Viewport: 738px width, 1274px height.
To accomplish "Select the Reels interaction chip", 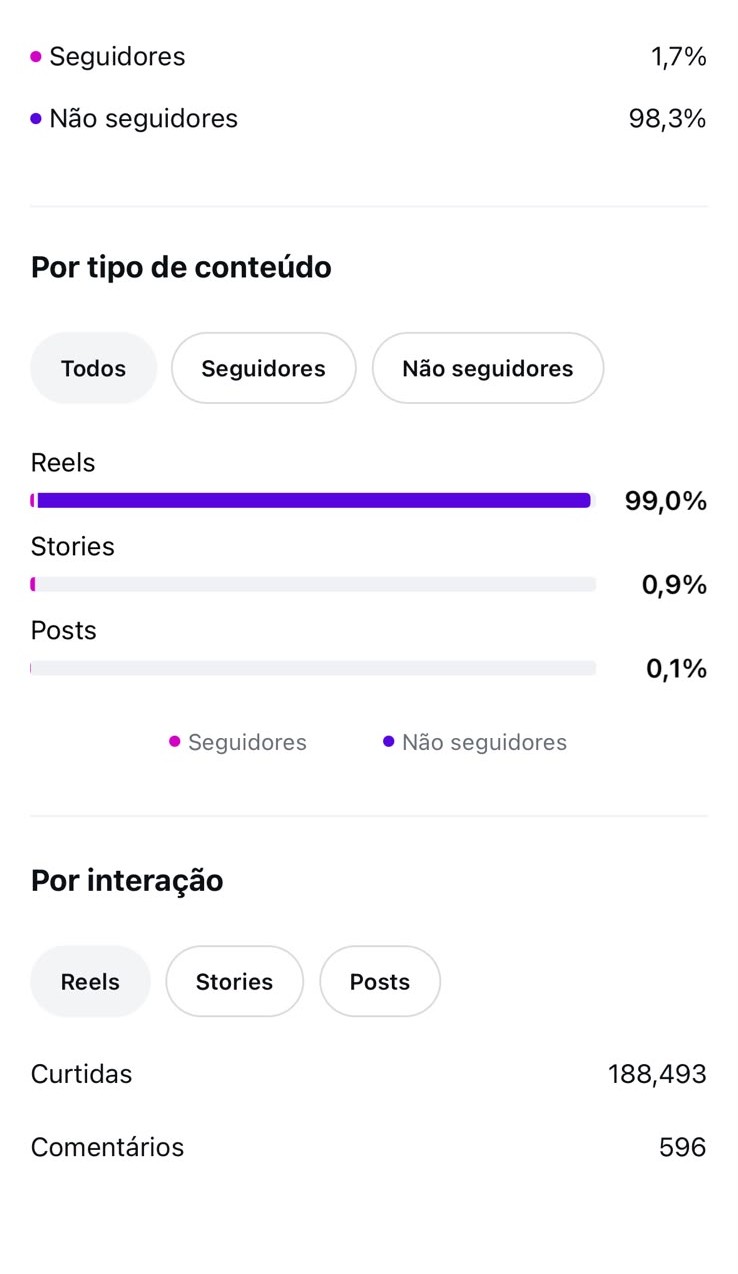I will click(x=90, y=981).
